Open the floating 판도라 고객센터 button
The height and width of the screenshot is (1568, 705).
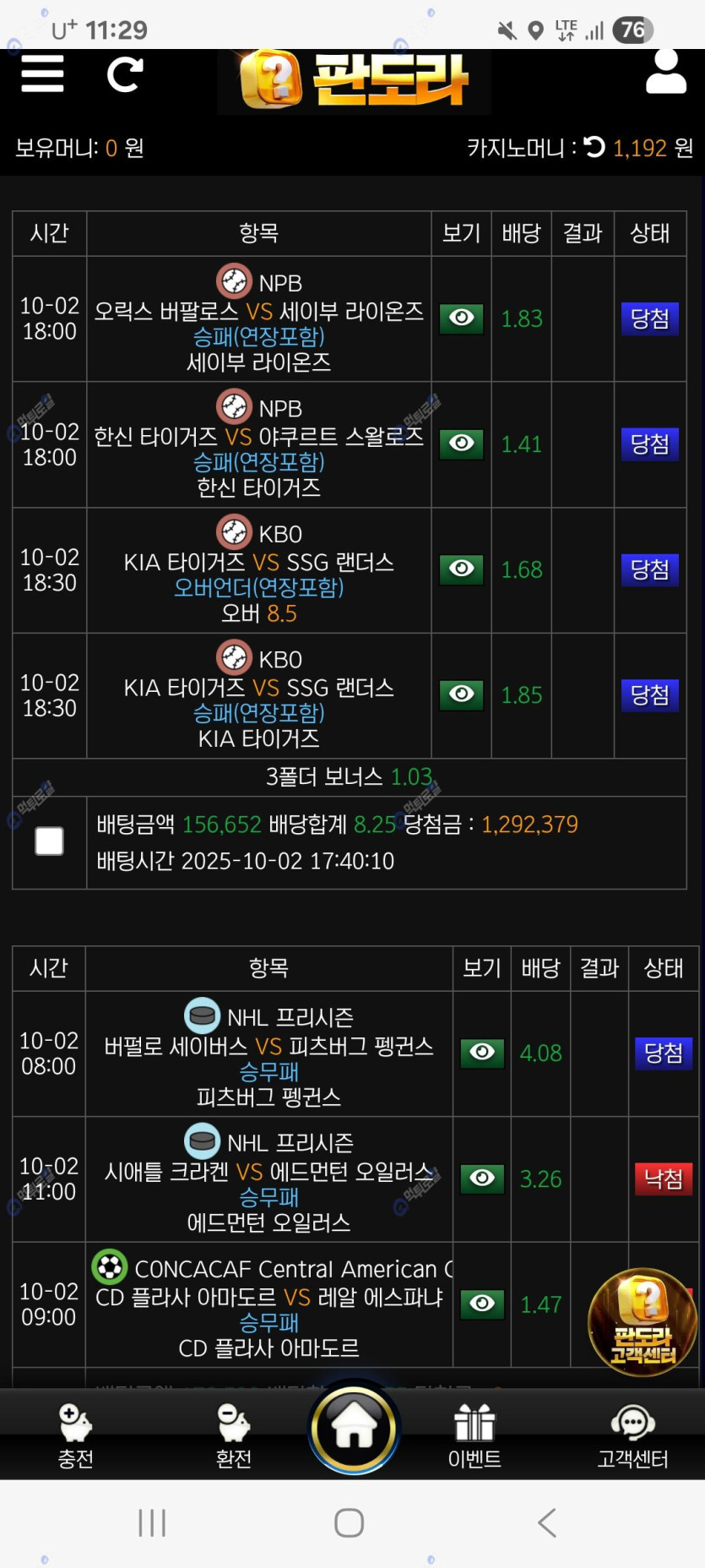[x=643, y=1321]
